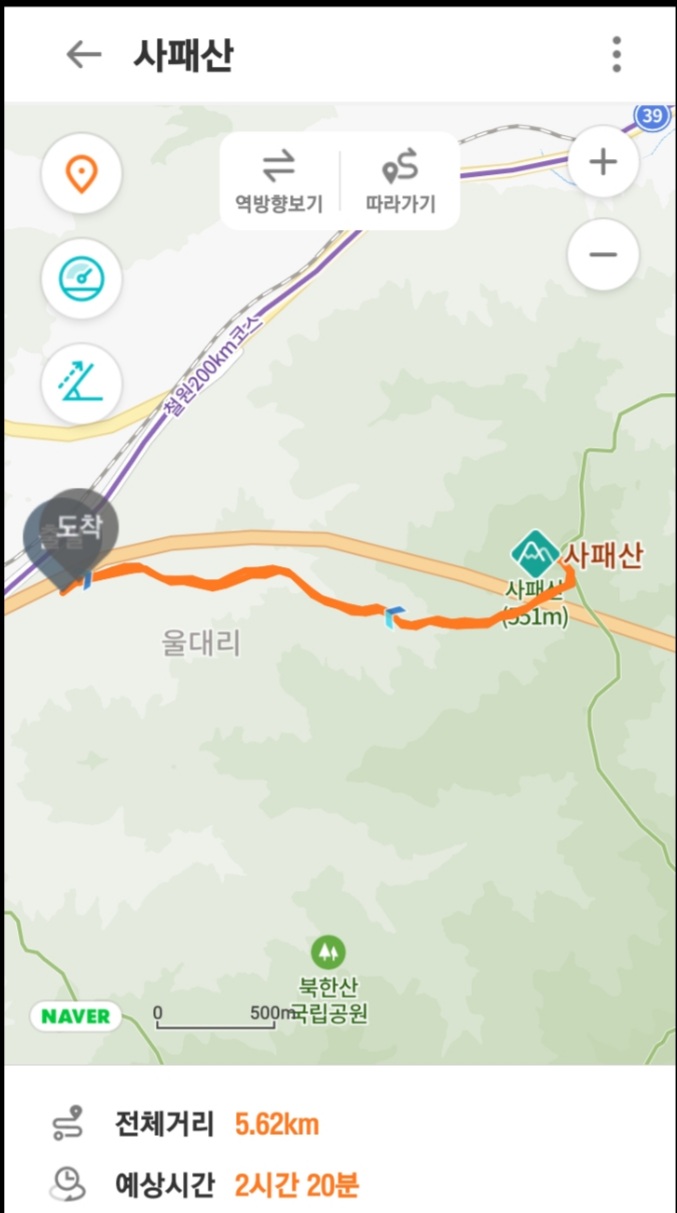677x1213 pixels.
Task: Start following the route with 따라가기
Action: 399,181
